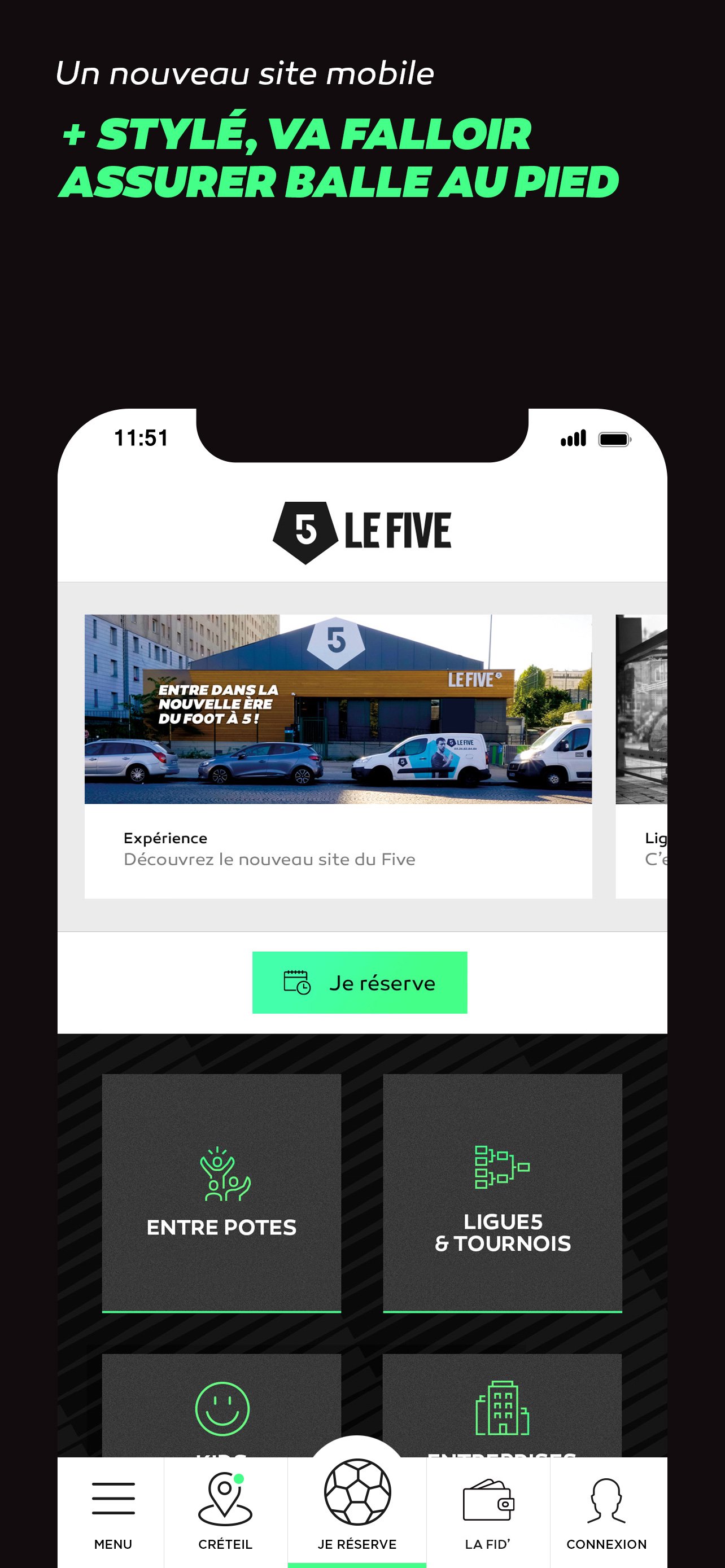Open the hamburger Menu icon
This screenshot has width=725, height=1568.
point(113,1499)
